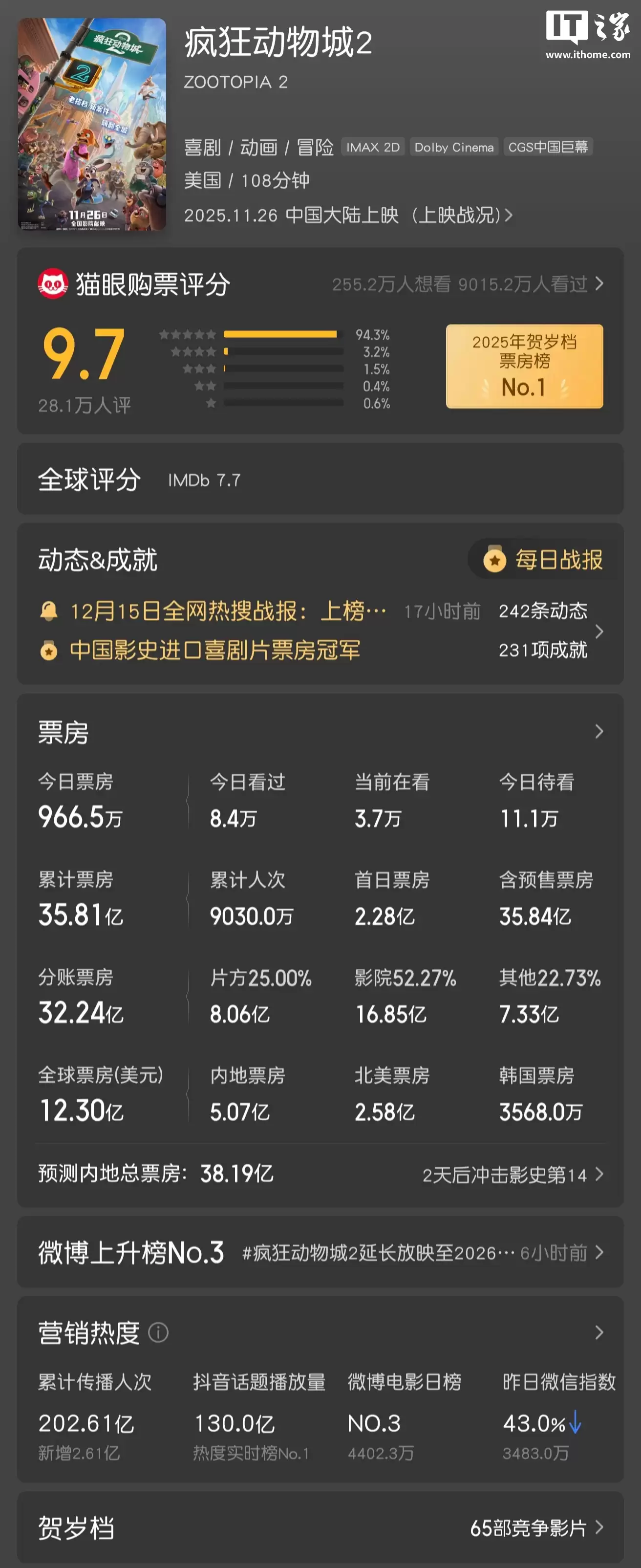Open the 票房 section via its right chevron

[x=599, y=733]
